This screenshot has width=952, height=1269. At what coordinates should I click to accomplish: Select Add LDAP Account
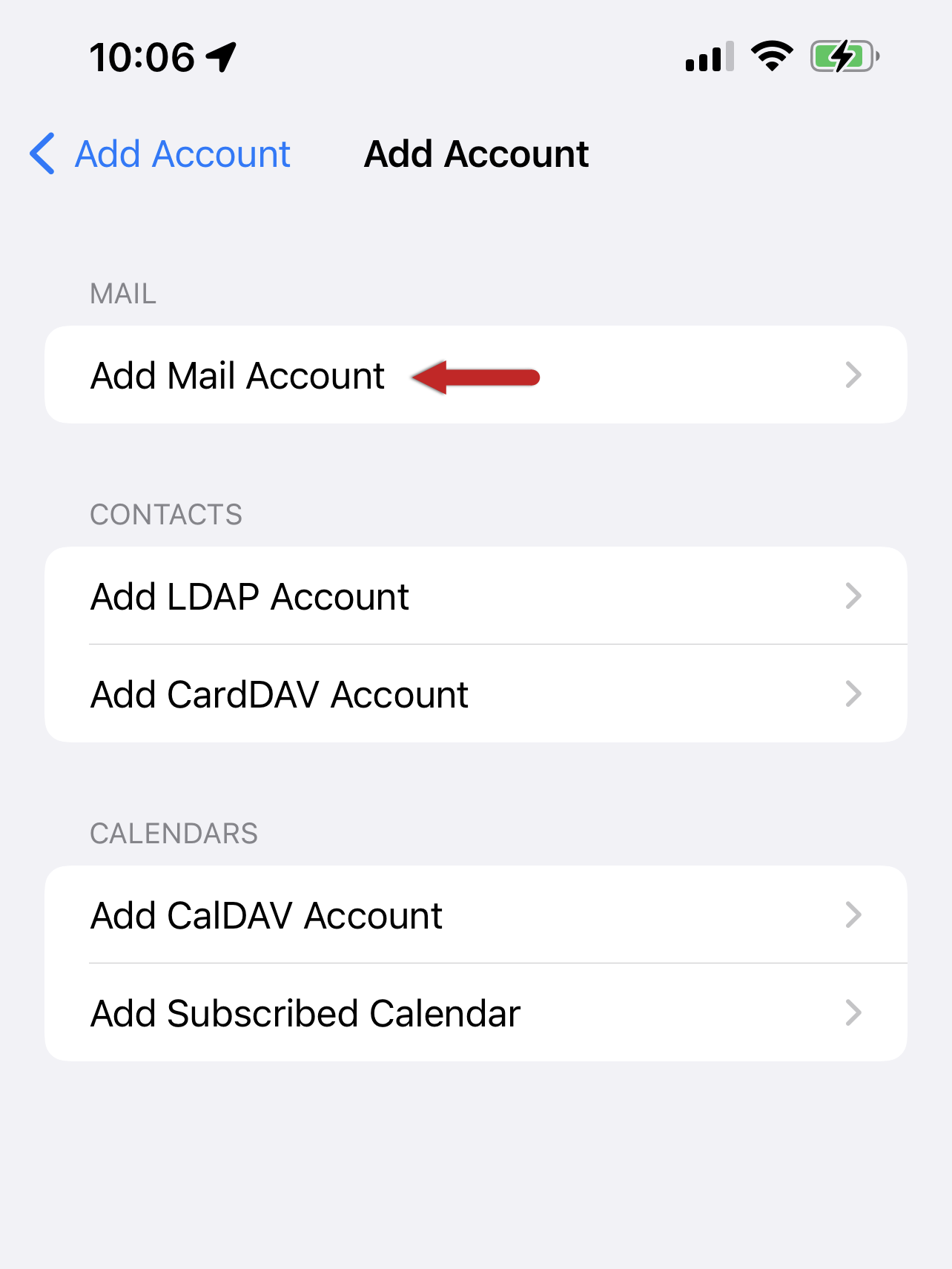[475, 596]
